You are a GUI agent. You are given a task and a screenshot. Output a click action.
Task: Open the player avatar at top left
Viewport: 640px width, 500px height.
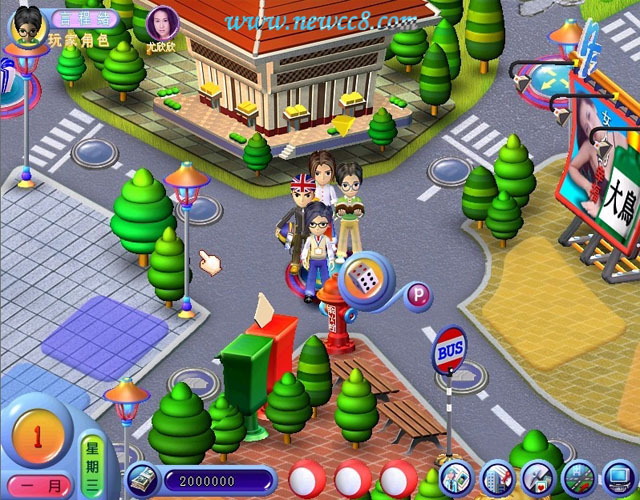(27, 26)
